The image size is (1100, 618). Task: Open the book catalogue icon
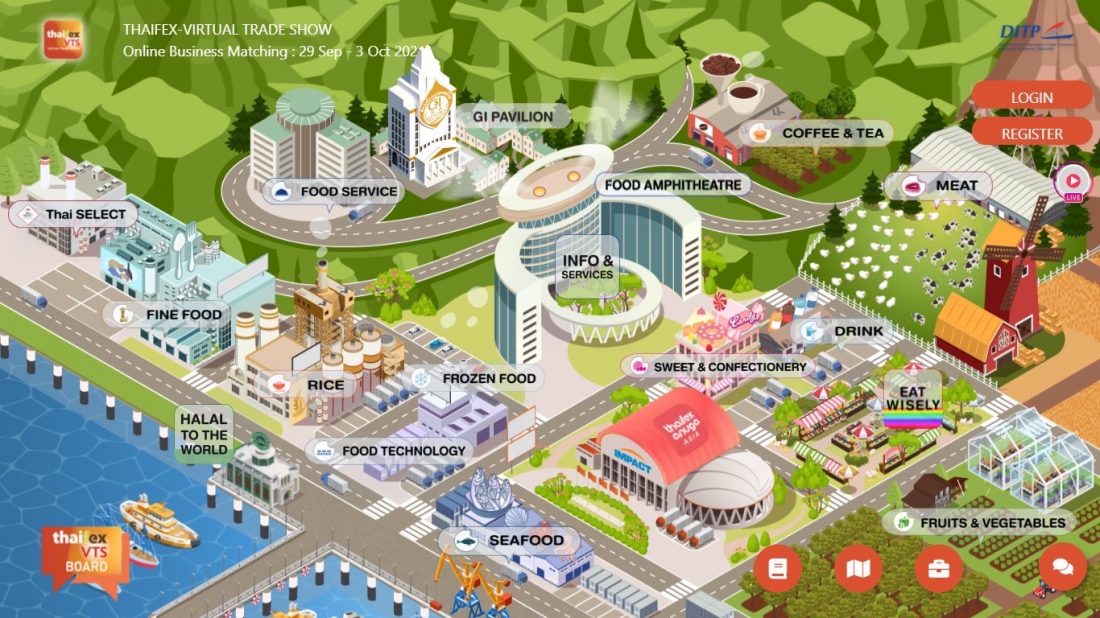click(x=778, y=569)
